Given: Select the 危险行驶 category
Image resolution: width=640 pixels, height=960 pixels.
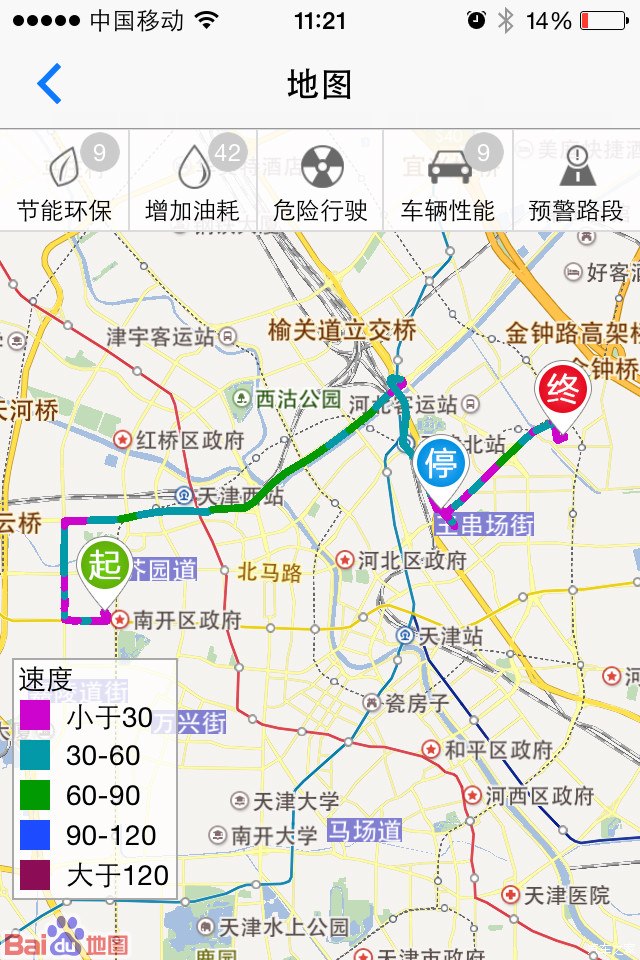Looking at the screenshot, I should coord(320,181).
